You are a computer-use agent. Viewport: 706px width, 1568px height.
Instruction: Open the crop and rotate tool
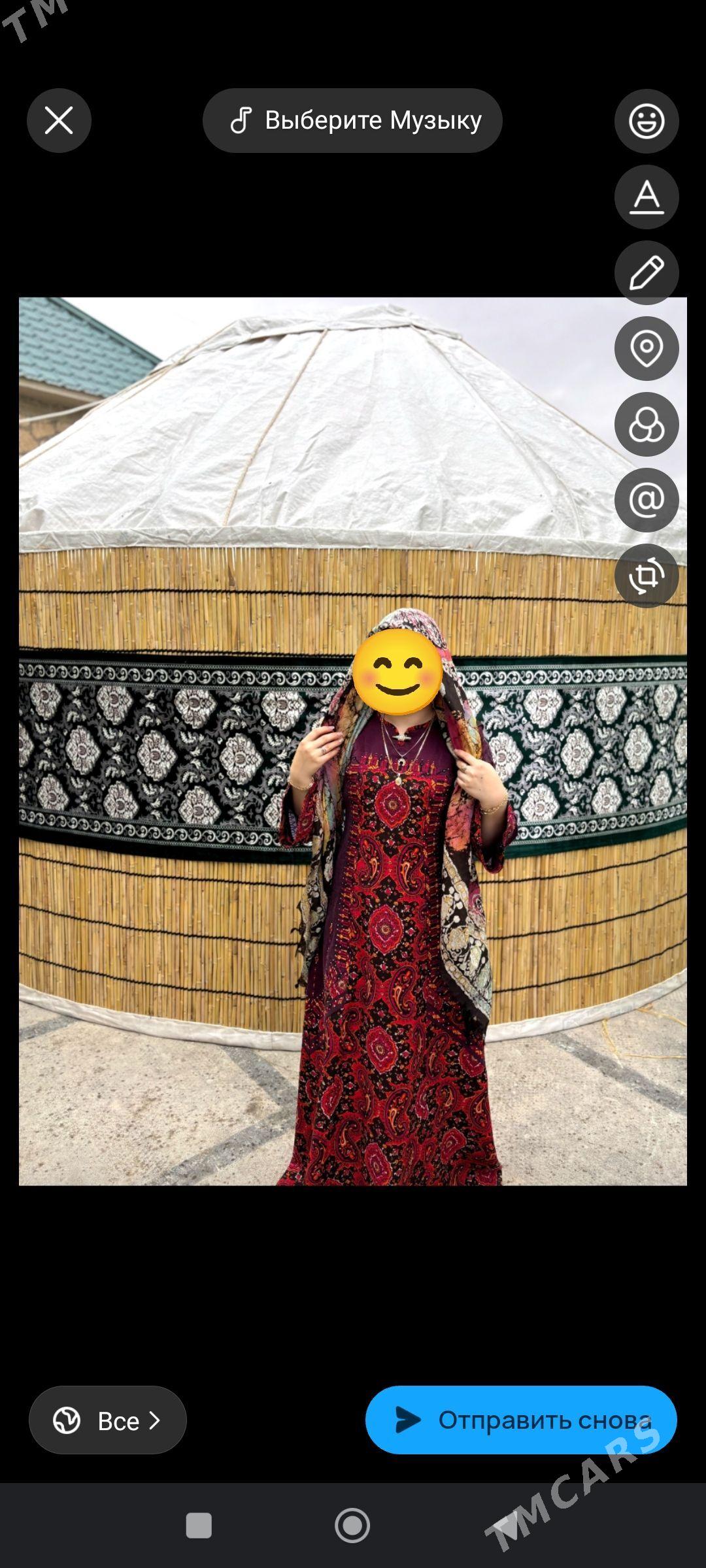click(x=647, y=576)
